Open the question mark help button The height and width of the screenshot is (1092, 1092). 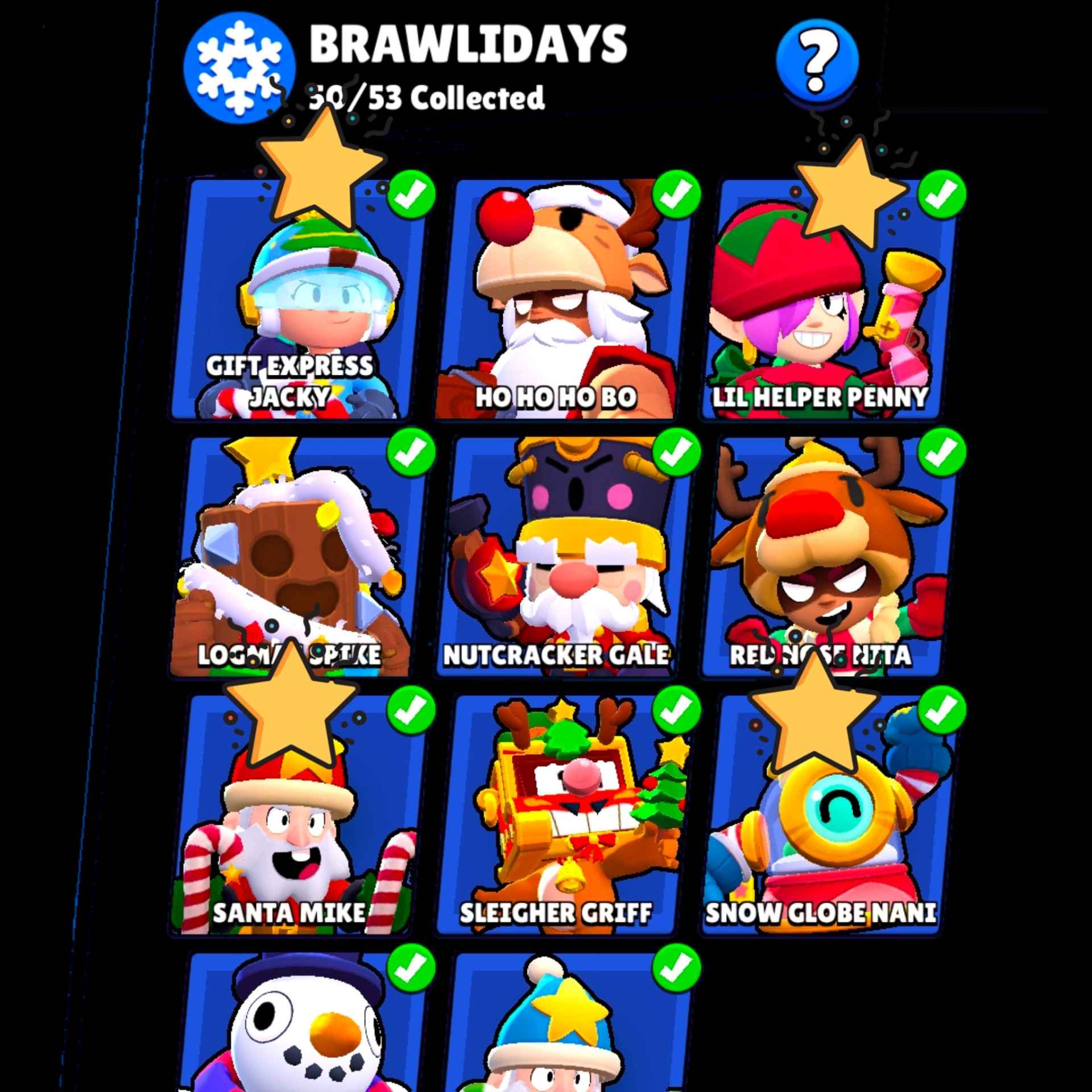pos(816,61)
